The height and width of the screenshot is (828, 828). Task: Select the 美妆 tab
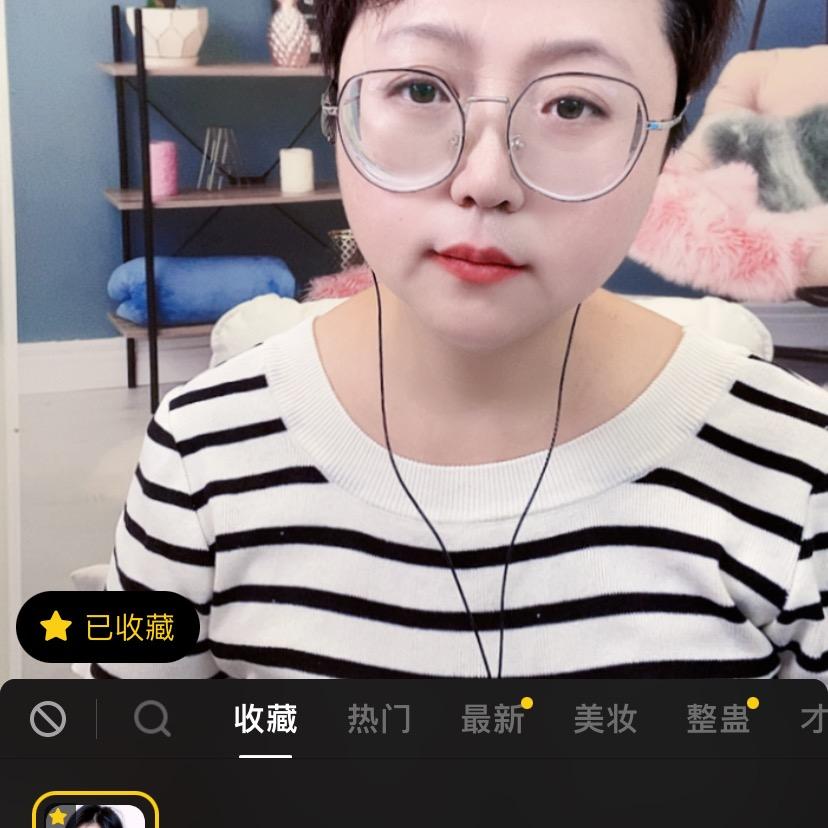[x=605, y=719]
